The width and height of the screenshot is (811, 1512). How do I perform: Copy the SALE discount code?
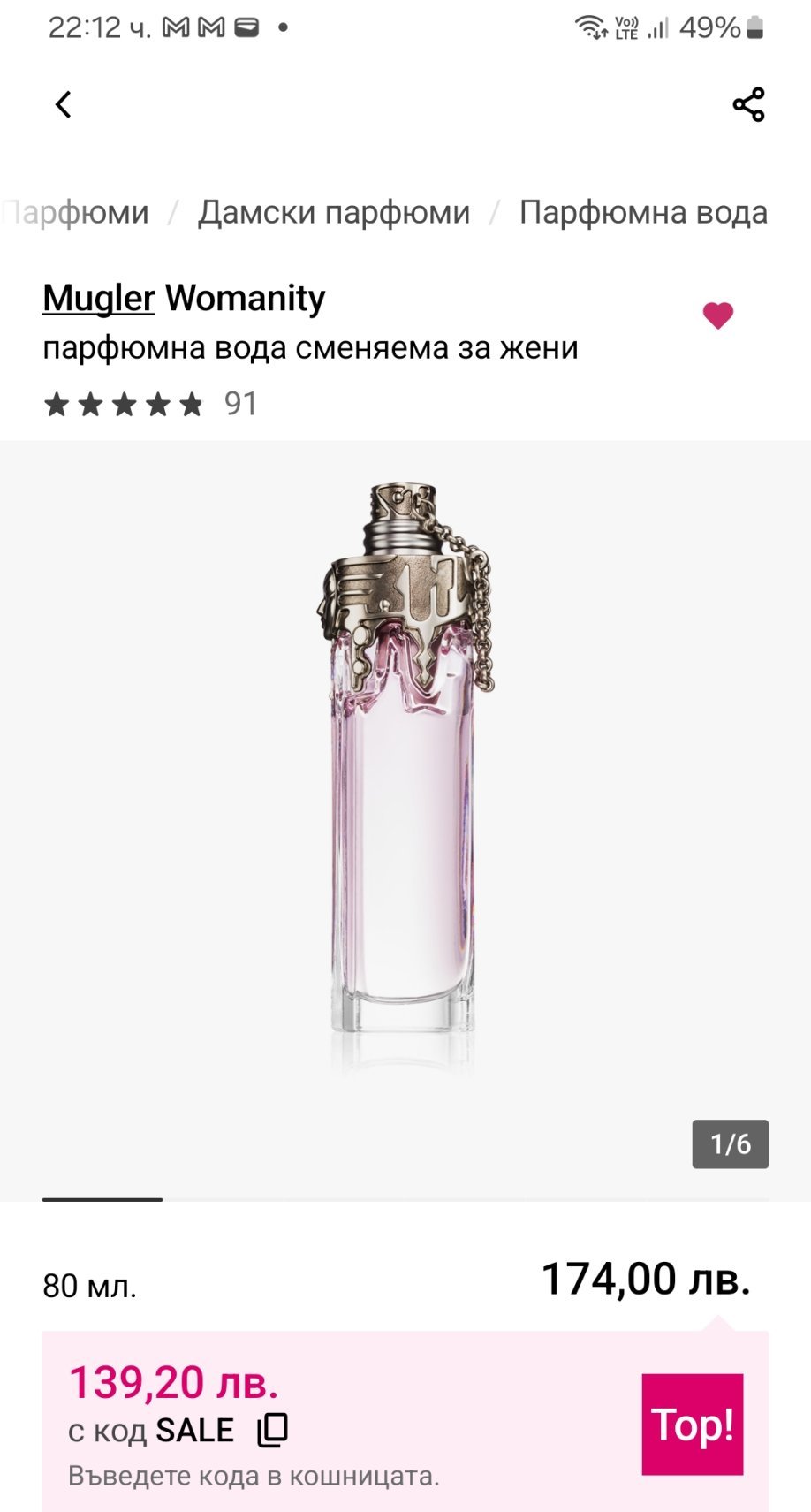272,1429
